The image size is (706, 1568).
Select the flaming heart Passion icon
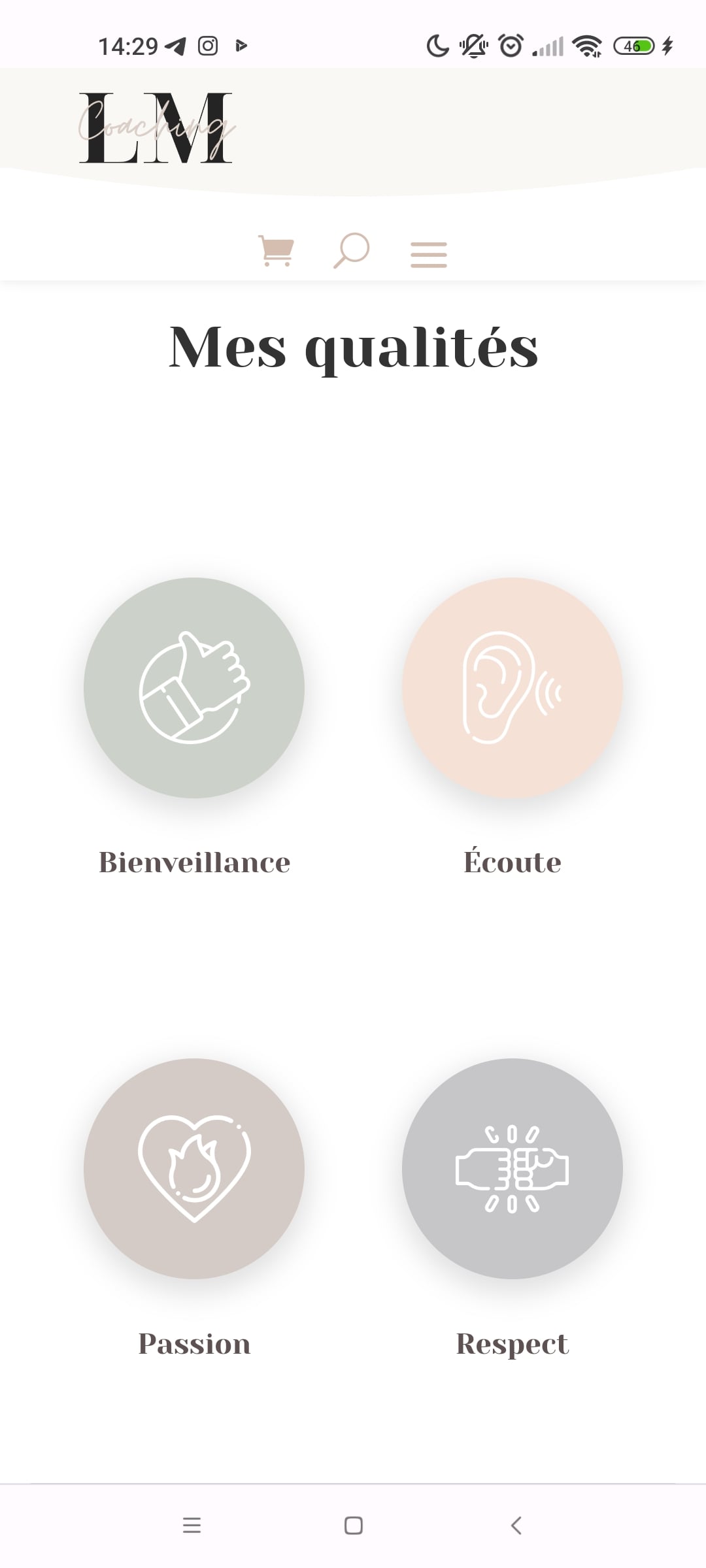[x=193, y=1169]
